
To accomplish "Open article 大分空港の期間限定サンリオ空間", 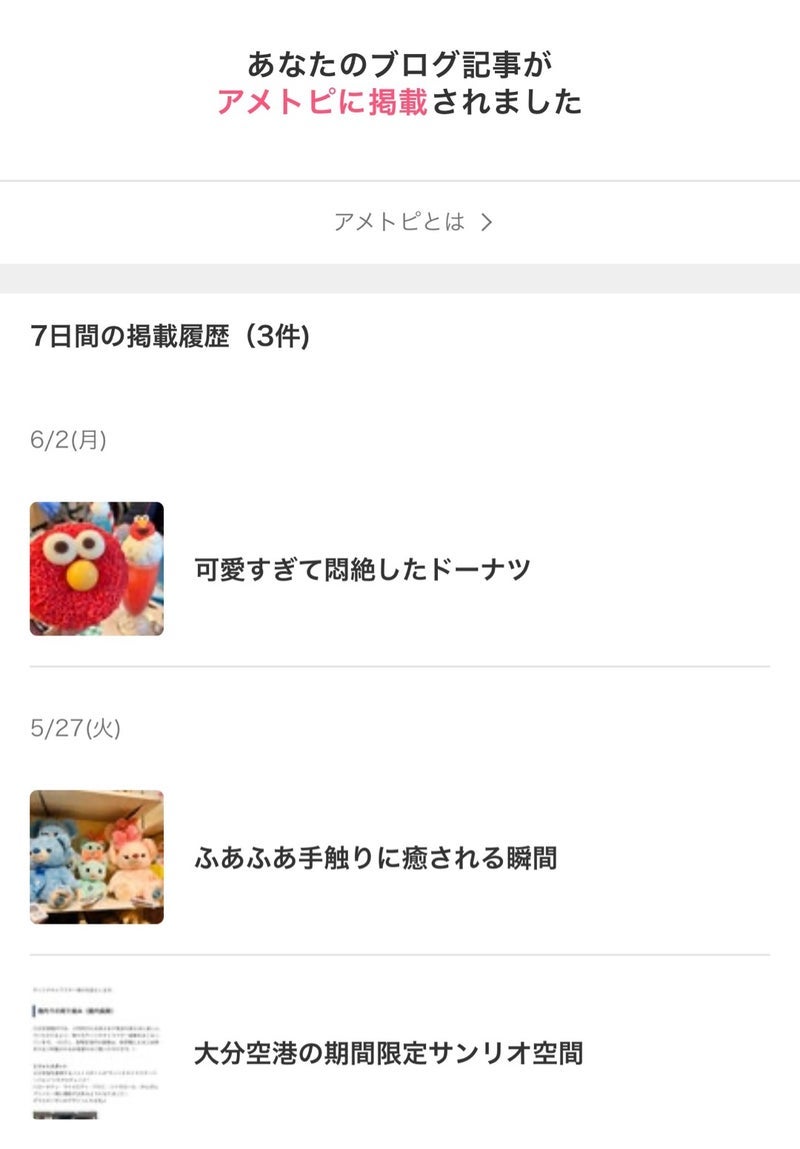I will coord(388,1052).
